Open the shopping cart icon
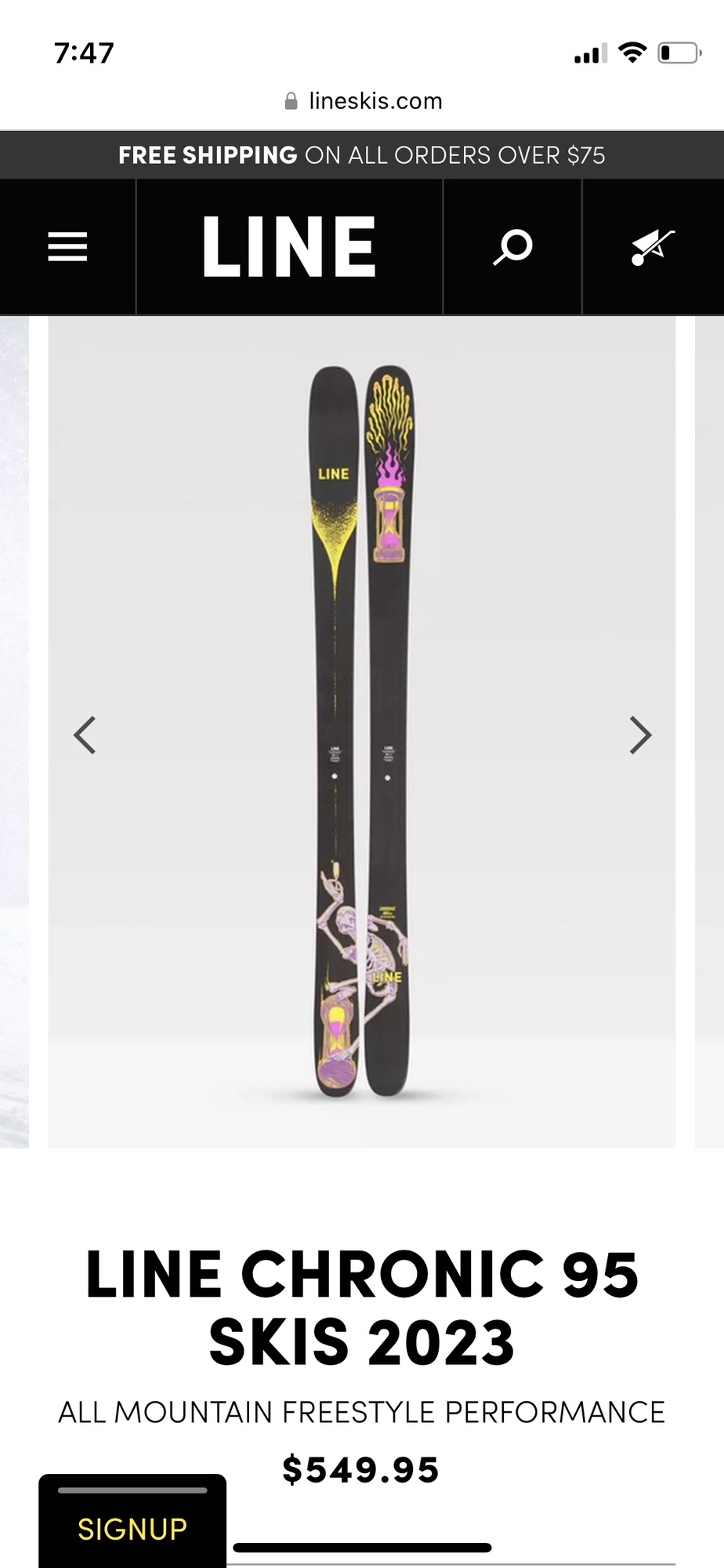The image size is (724, 1568). (x=653, y=245)
